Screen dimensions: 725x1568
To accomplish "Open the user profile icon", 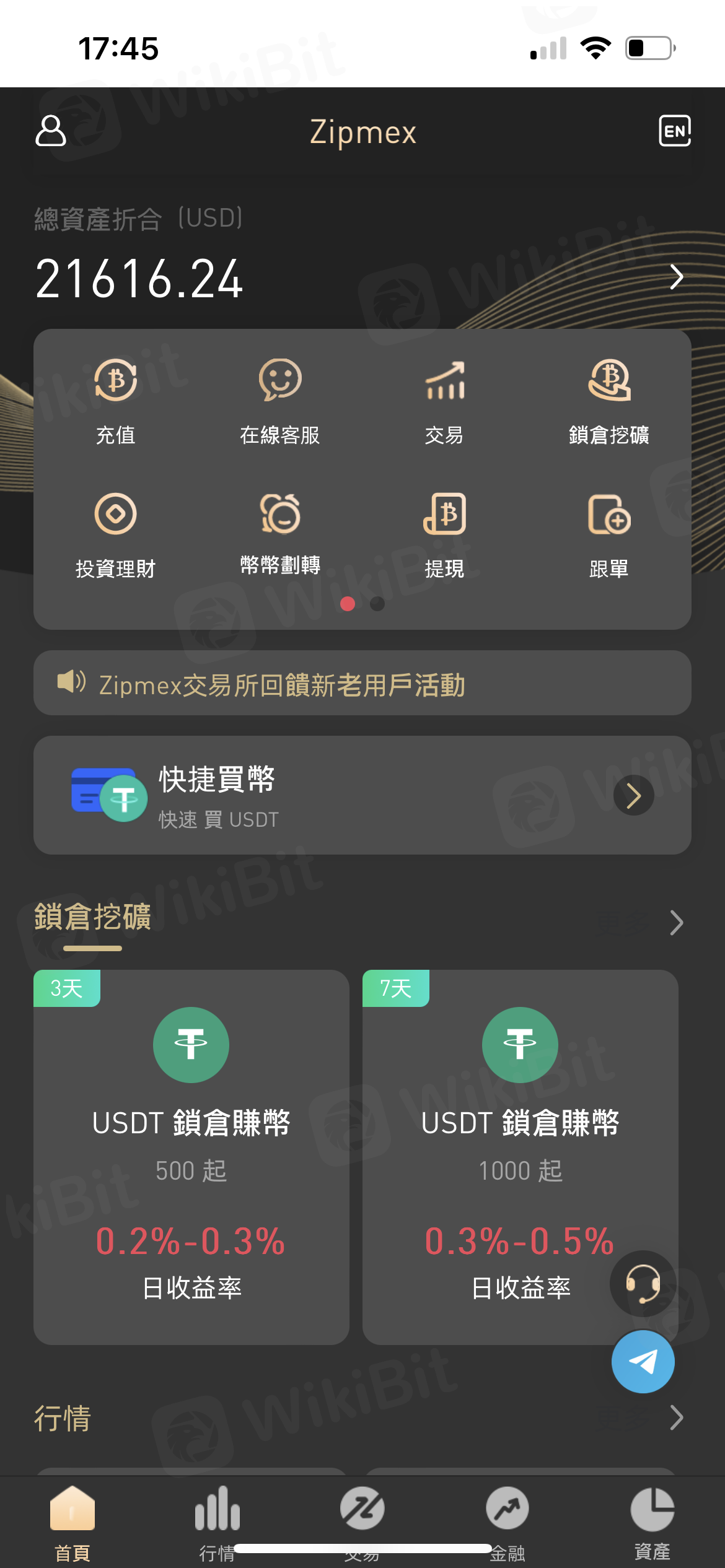I will (51, 131).
